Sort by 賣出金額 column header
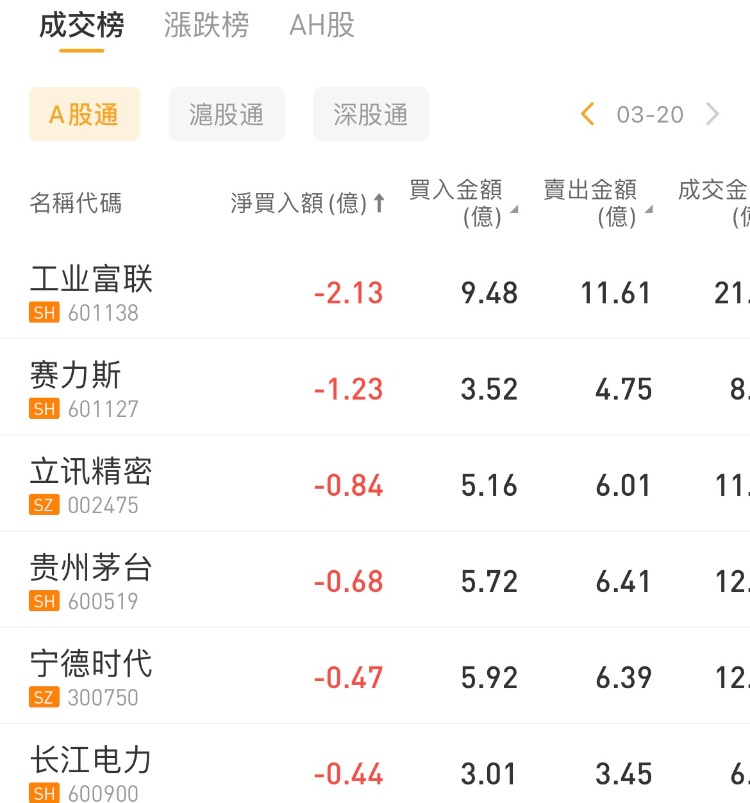This screenshot has width=750, height=803. (596, 203)
